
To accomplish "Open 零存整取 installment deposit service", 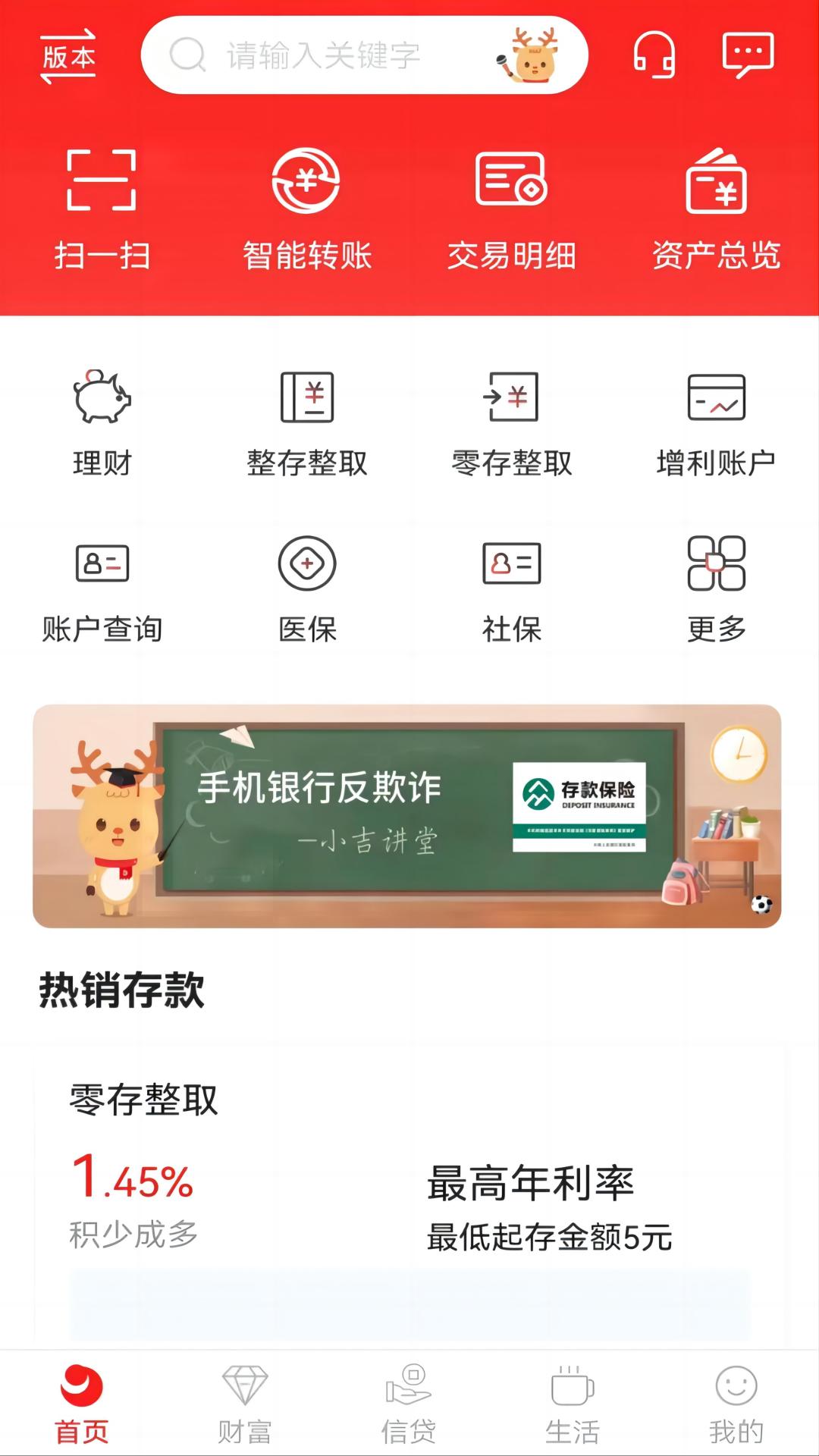I will 512,417.
